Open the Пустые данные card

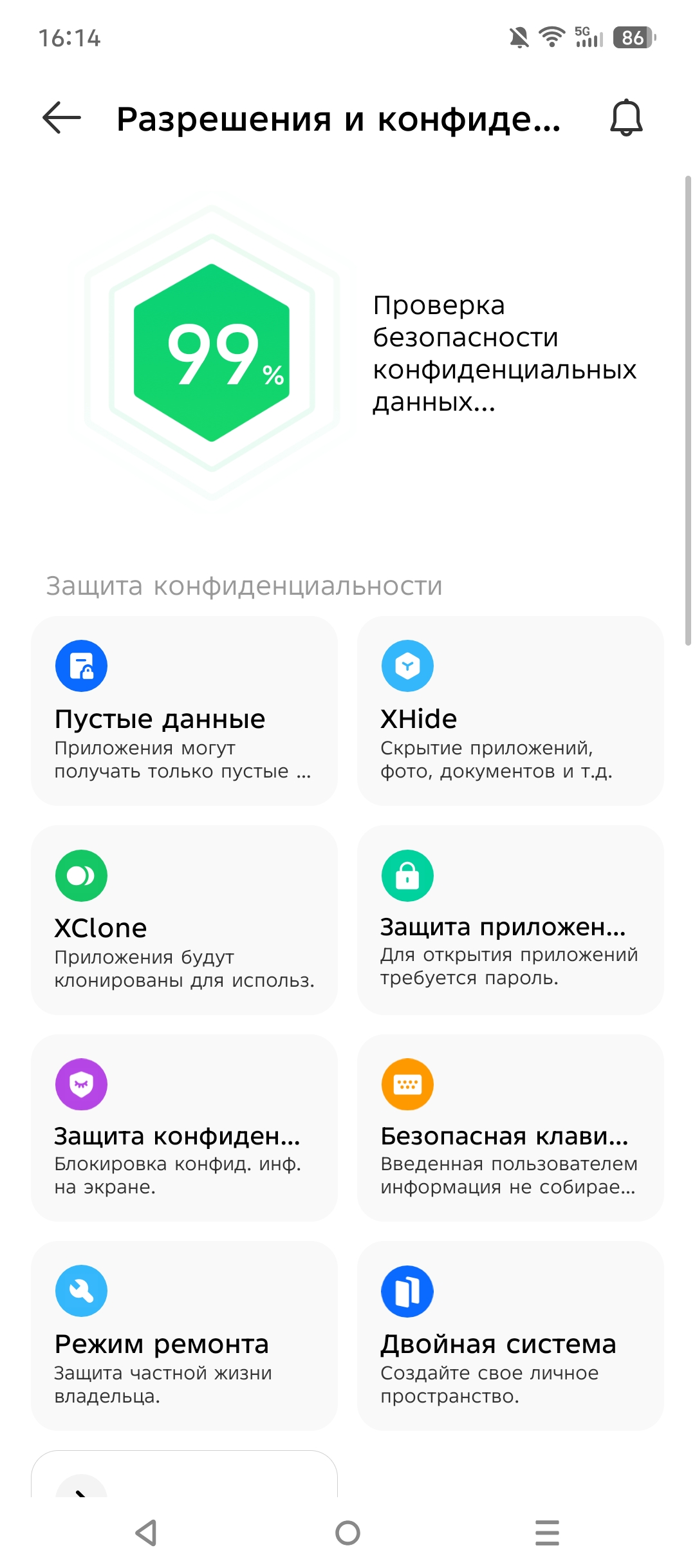[184, 711]
